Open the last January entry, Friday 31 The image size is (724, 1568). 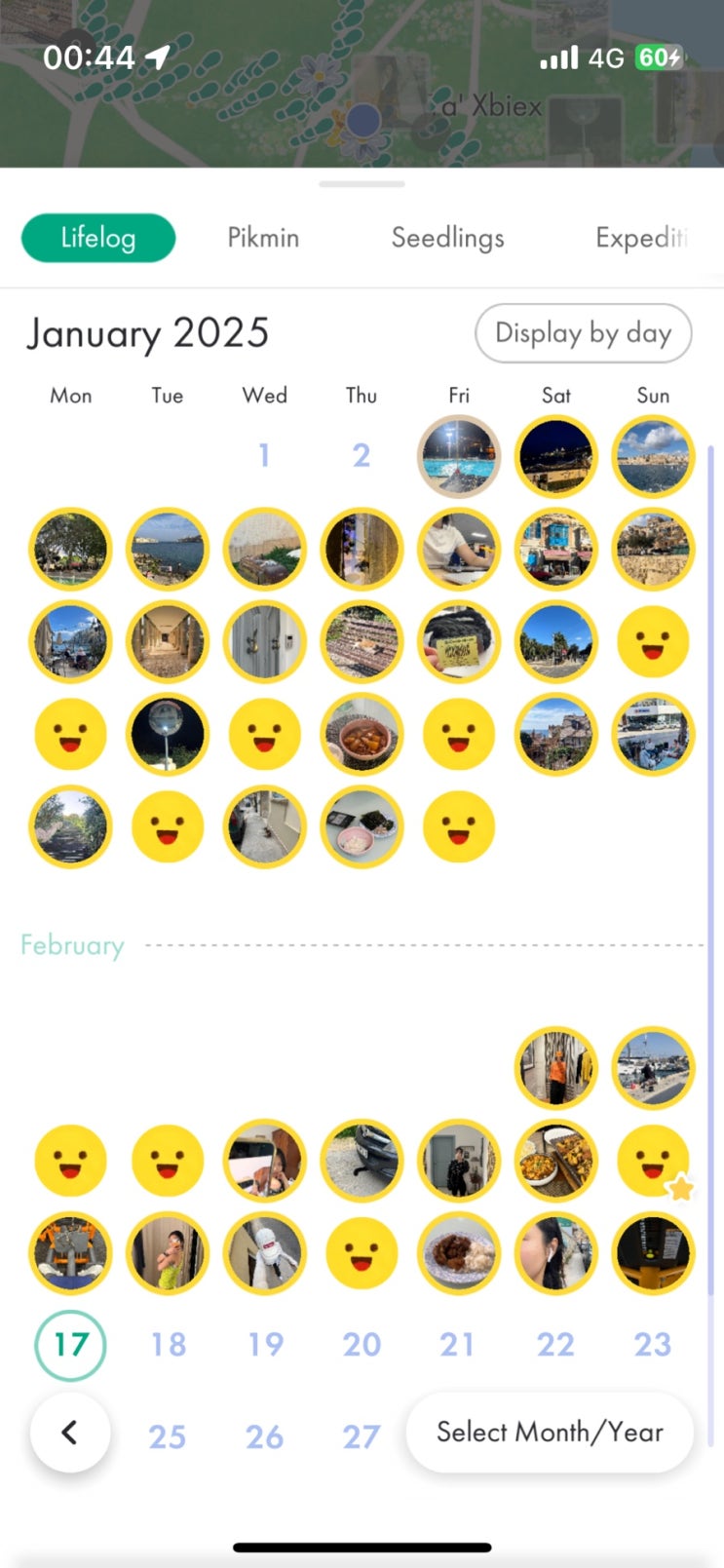tap(459, 826)
